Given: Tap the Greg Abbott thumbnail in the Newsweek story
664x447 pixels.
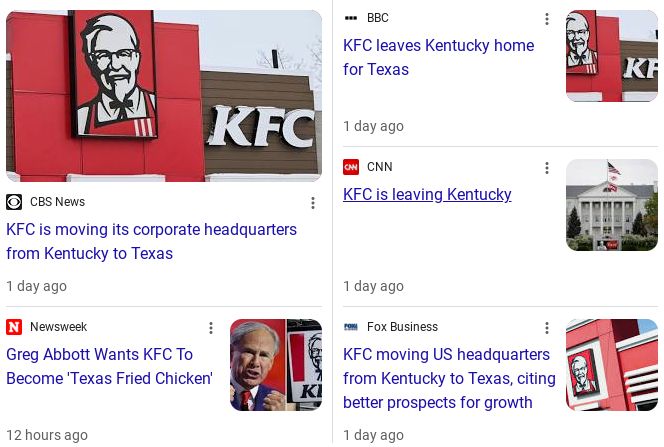Looking at the screenshot, I should [x=276, y=365].
